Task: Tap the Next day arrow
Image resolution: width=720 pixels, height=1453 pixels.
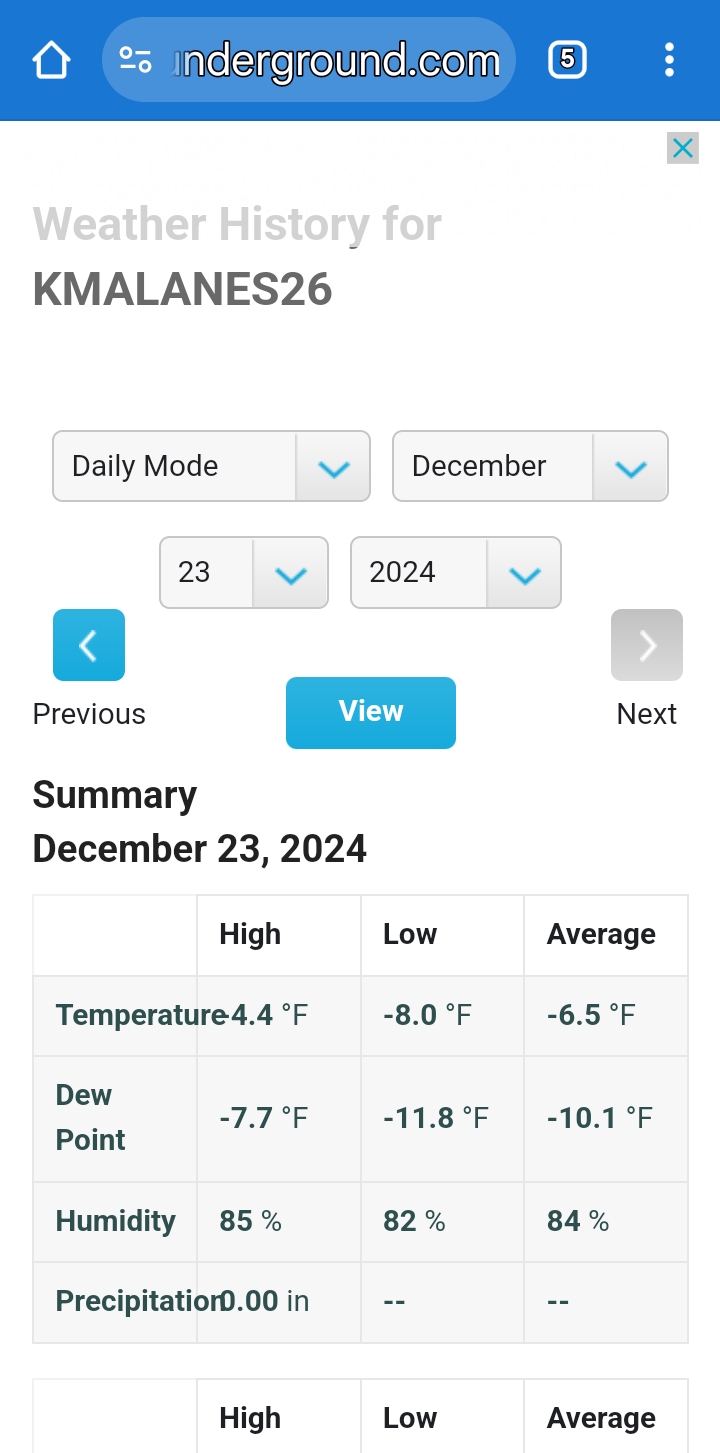Action: [x=647, y=645]
